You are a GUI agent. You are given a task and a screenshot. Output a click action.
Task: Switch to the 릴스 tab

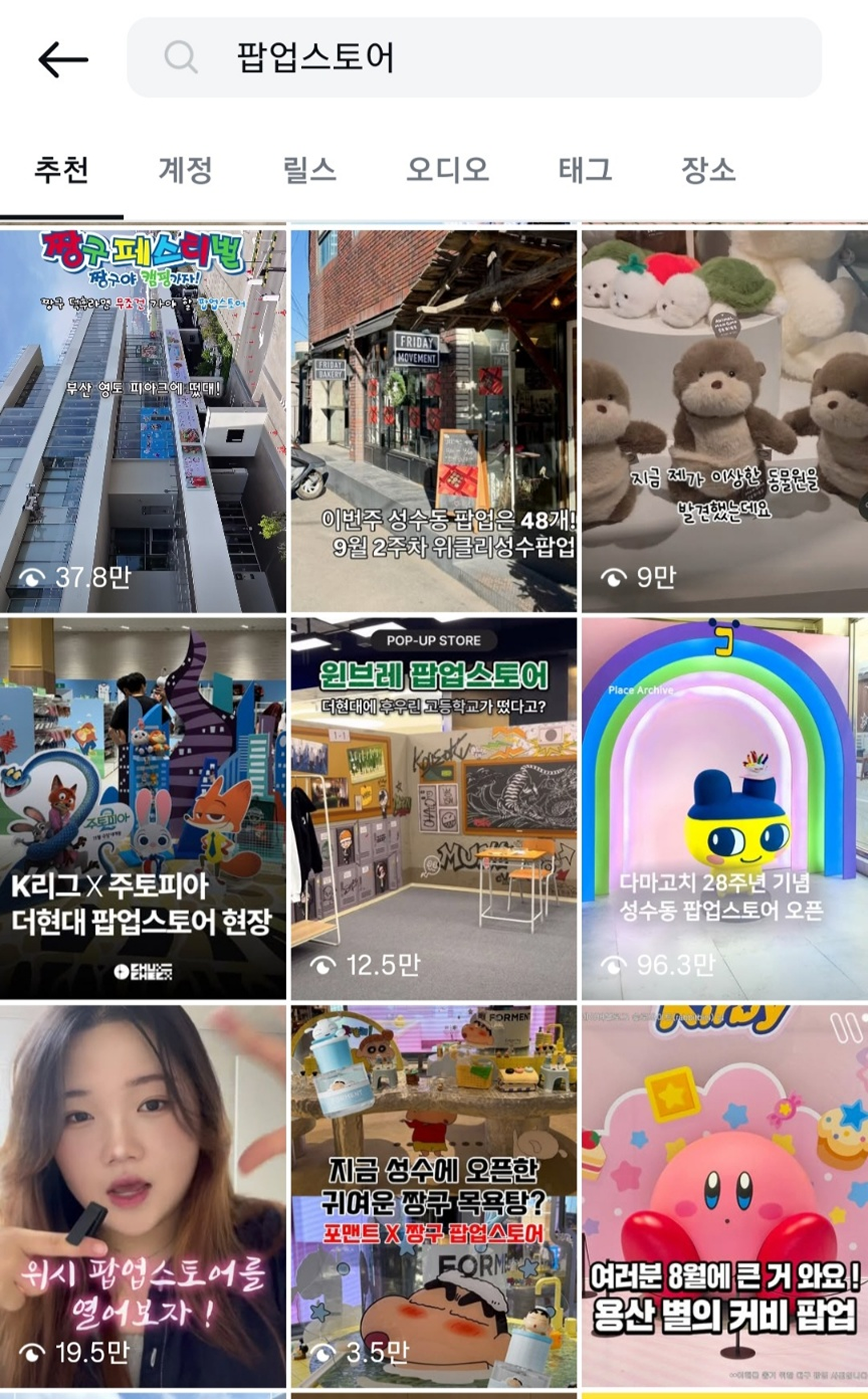point(309,170)
